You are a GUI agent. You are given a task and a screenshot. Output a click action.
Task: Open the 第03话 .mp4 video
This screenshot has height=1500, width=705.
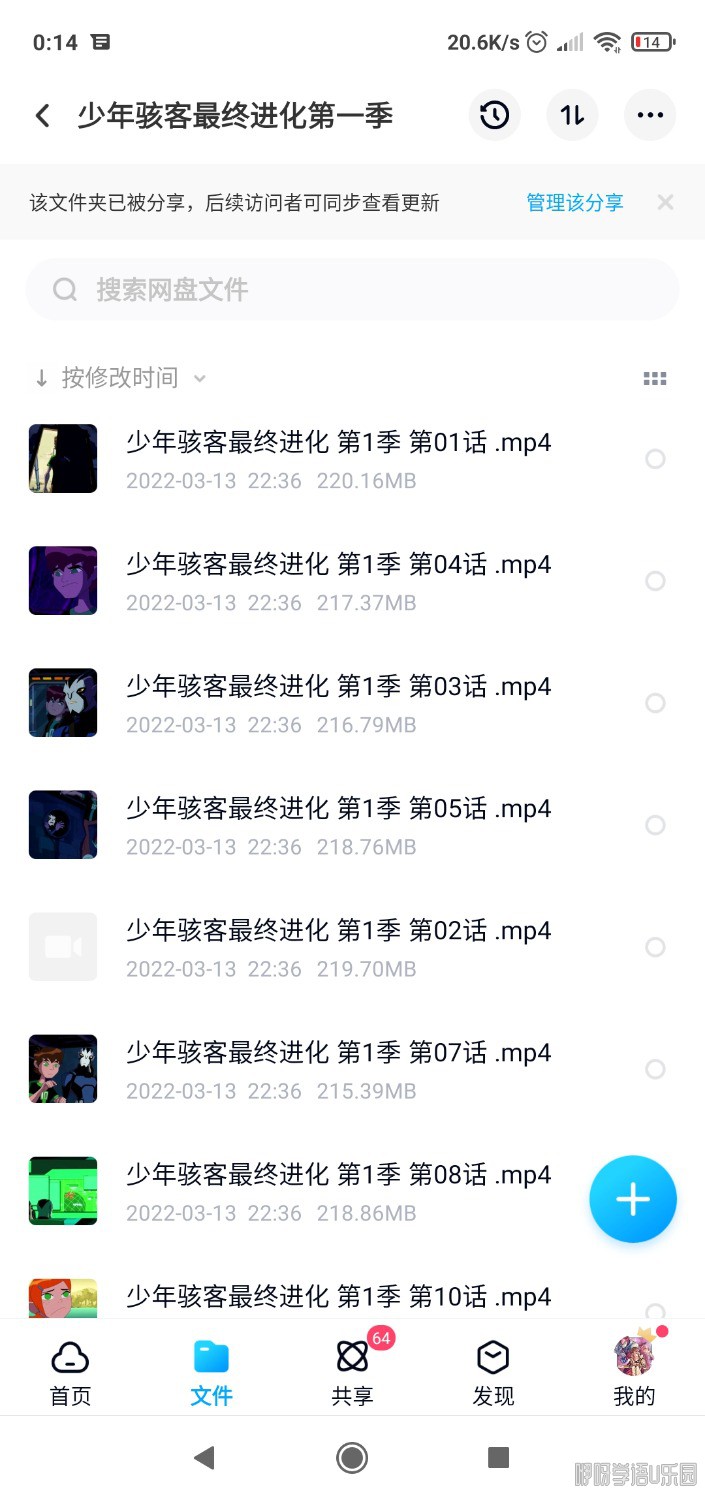tap(338, 703)
